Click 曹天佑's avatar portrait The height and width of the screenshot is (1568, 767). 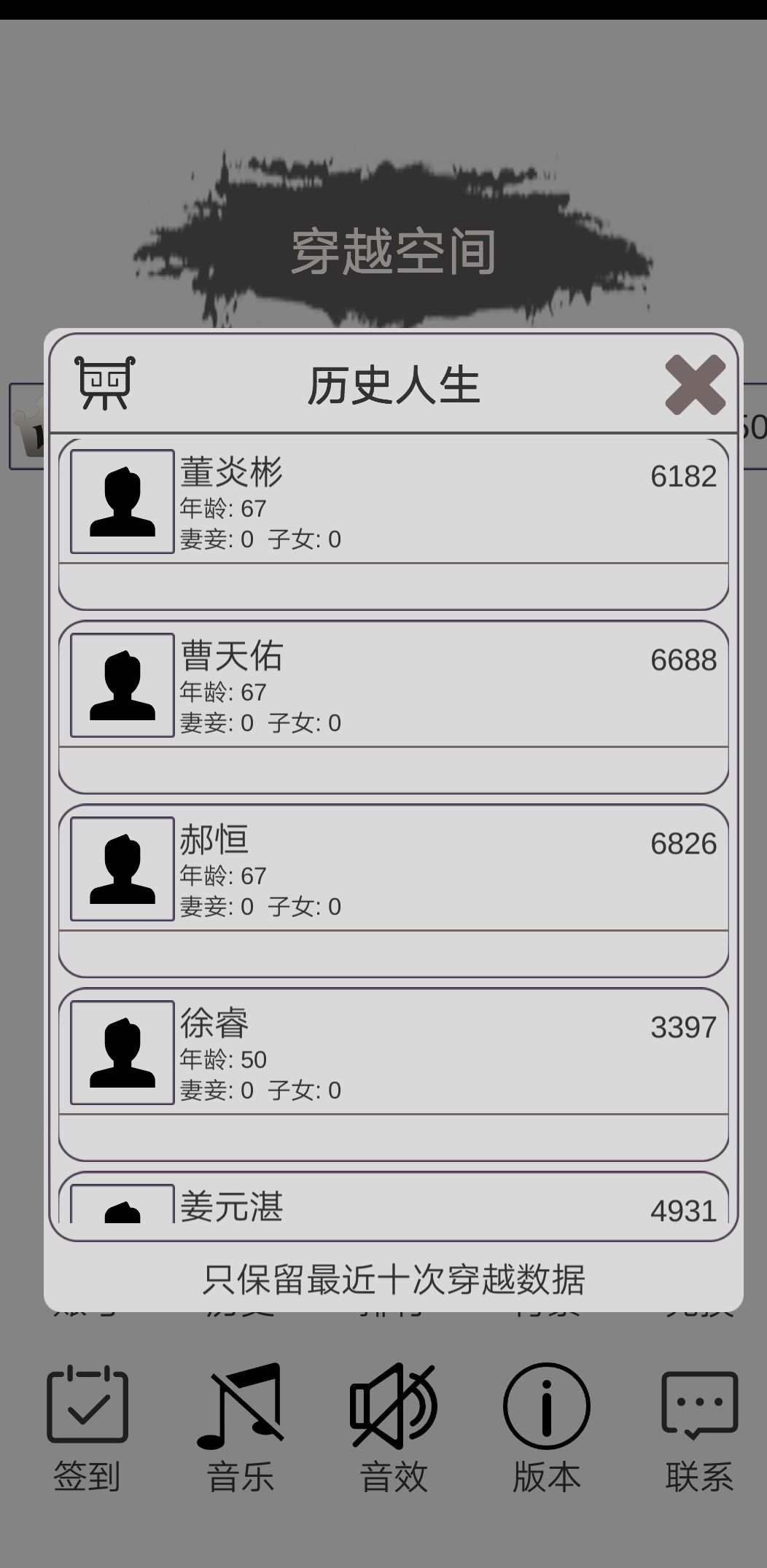point(121,685)
